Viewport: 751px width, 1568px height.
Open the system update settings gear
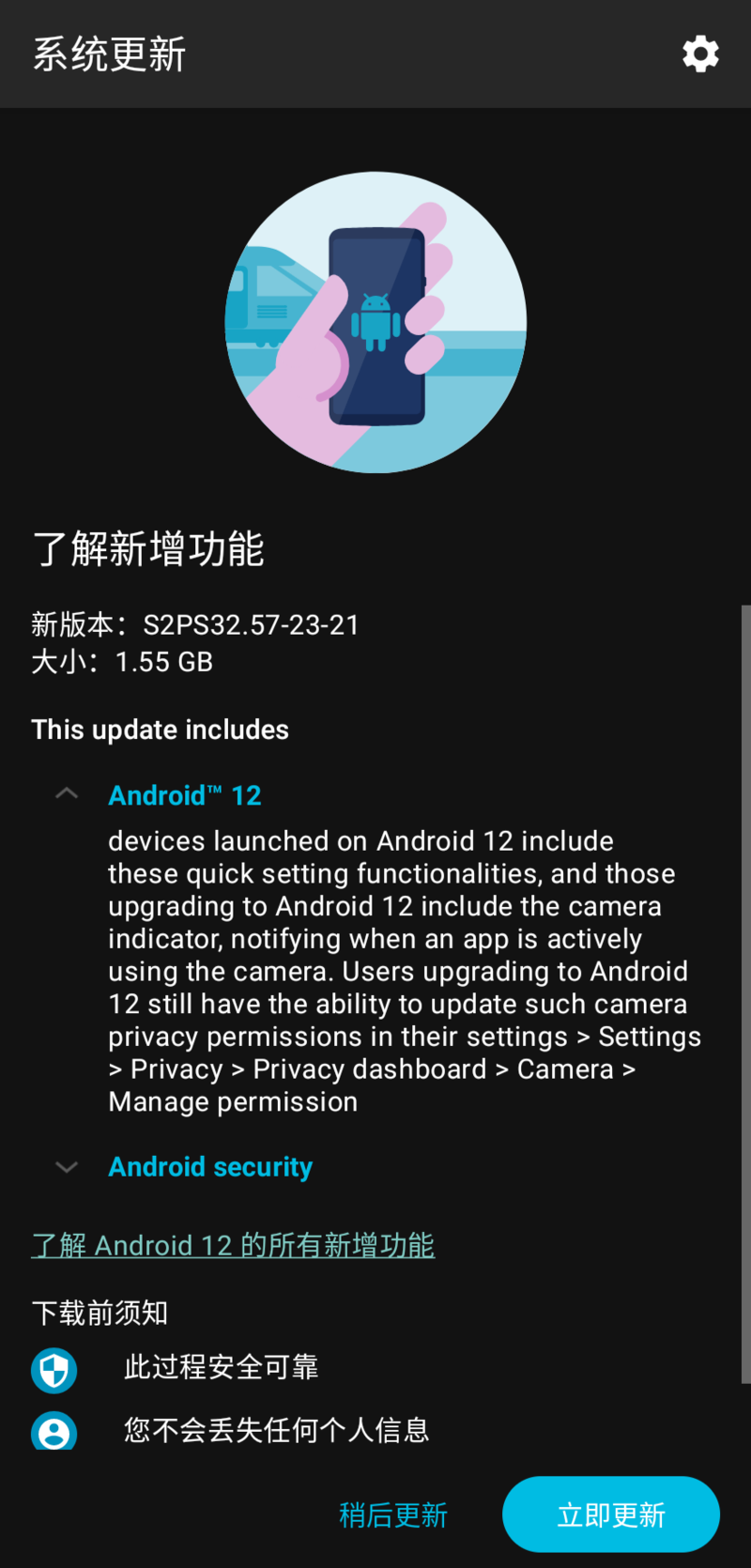tap(700, 54)
